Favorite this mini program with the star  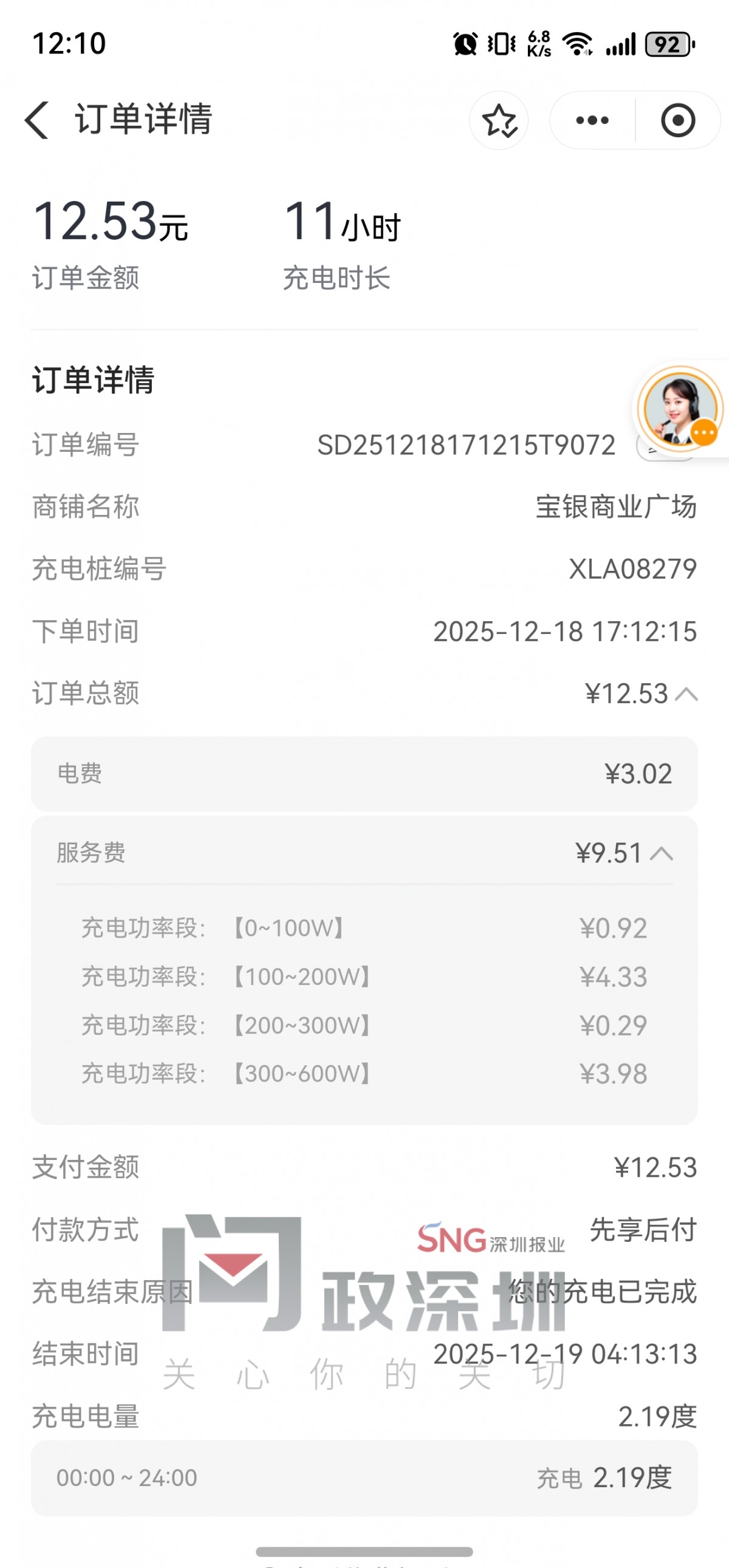499,120
